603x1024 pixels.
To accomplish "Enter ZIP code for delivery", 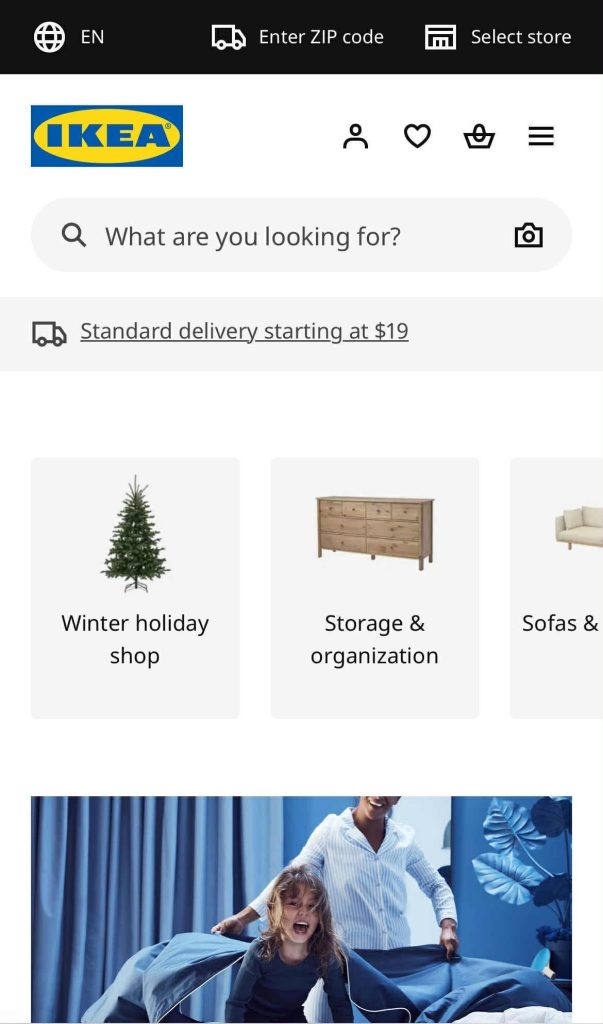I will (298, 37).
